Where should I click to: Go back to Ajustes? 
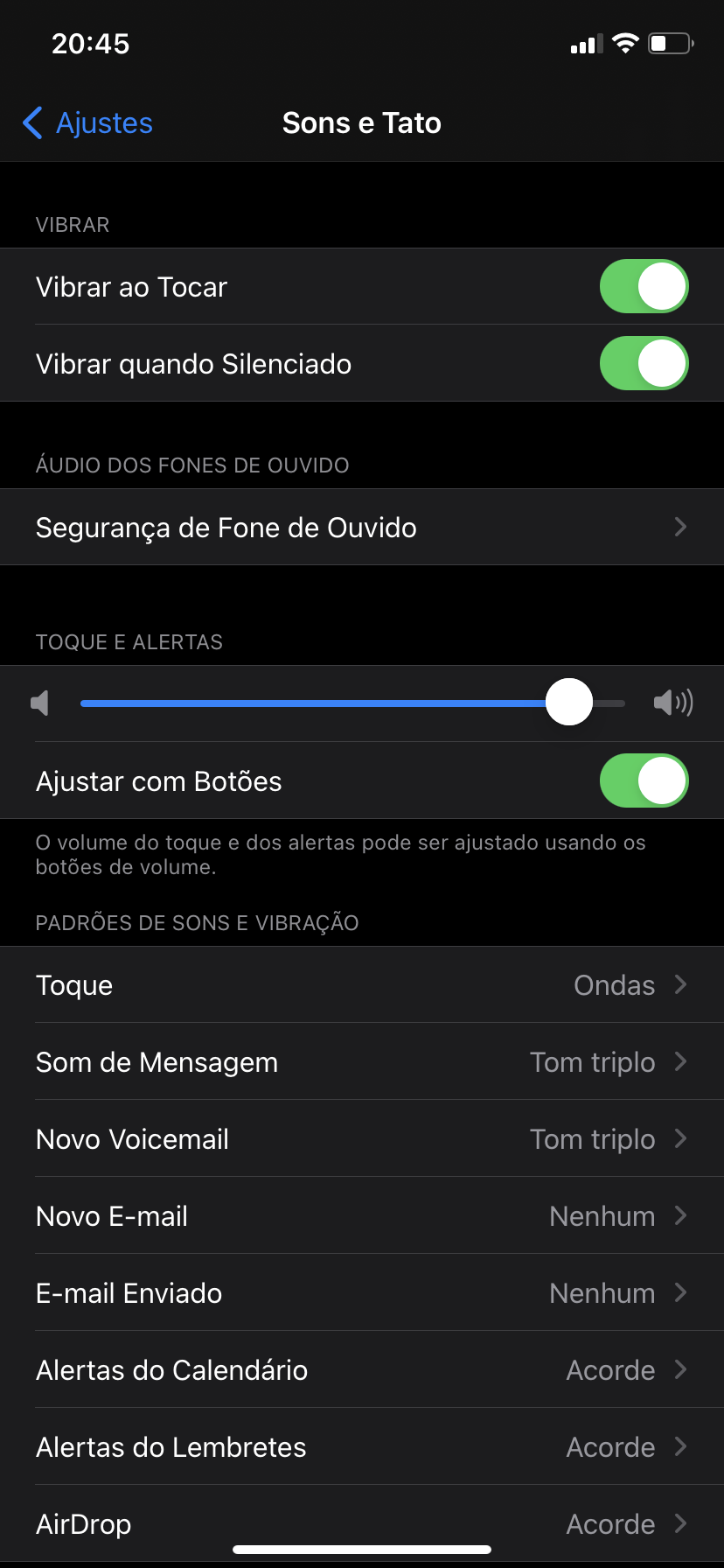click(87, 123)
